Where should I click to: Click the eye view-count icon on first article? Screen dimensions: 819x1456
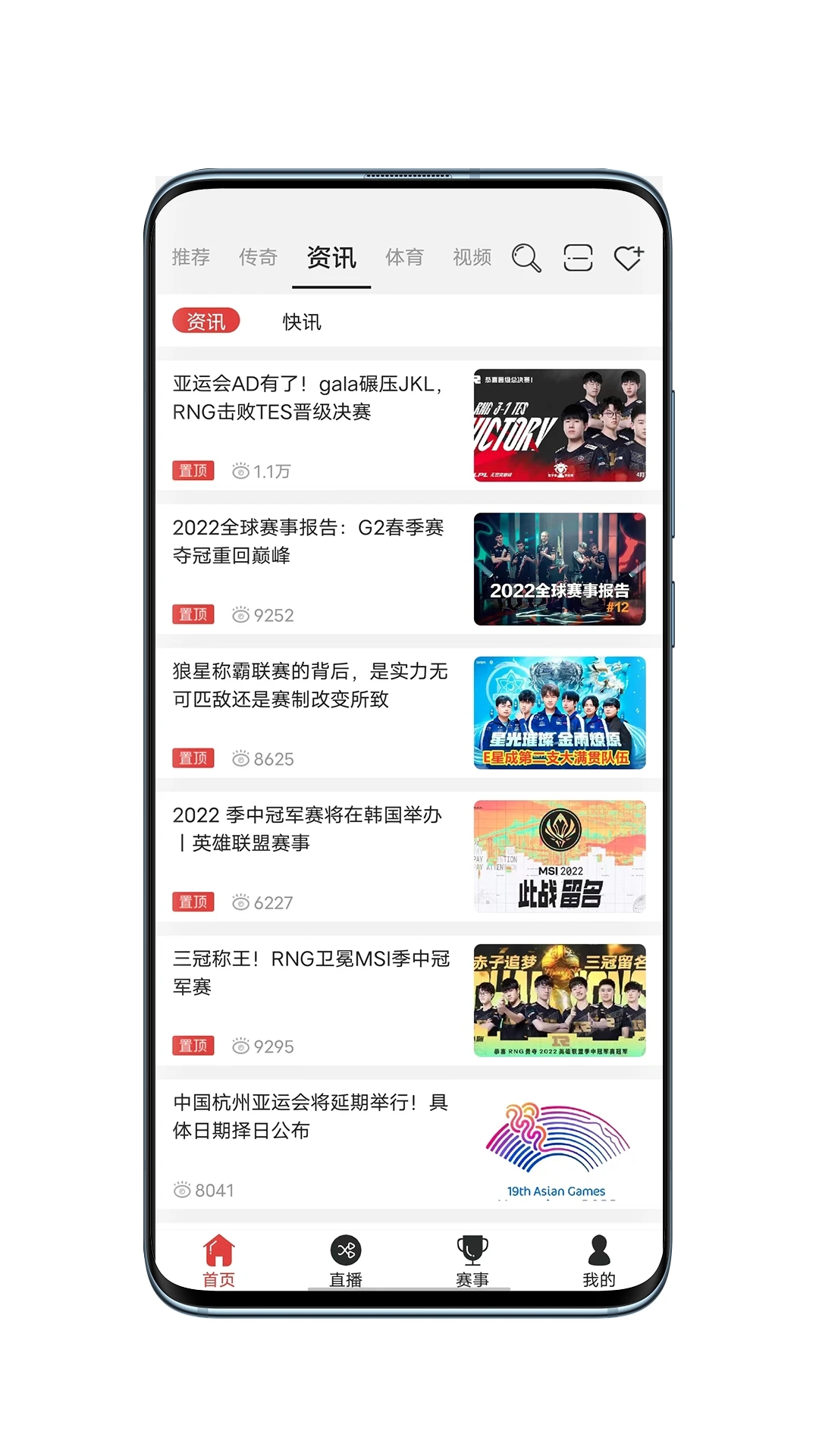click(240, 471)
